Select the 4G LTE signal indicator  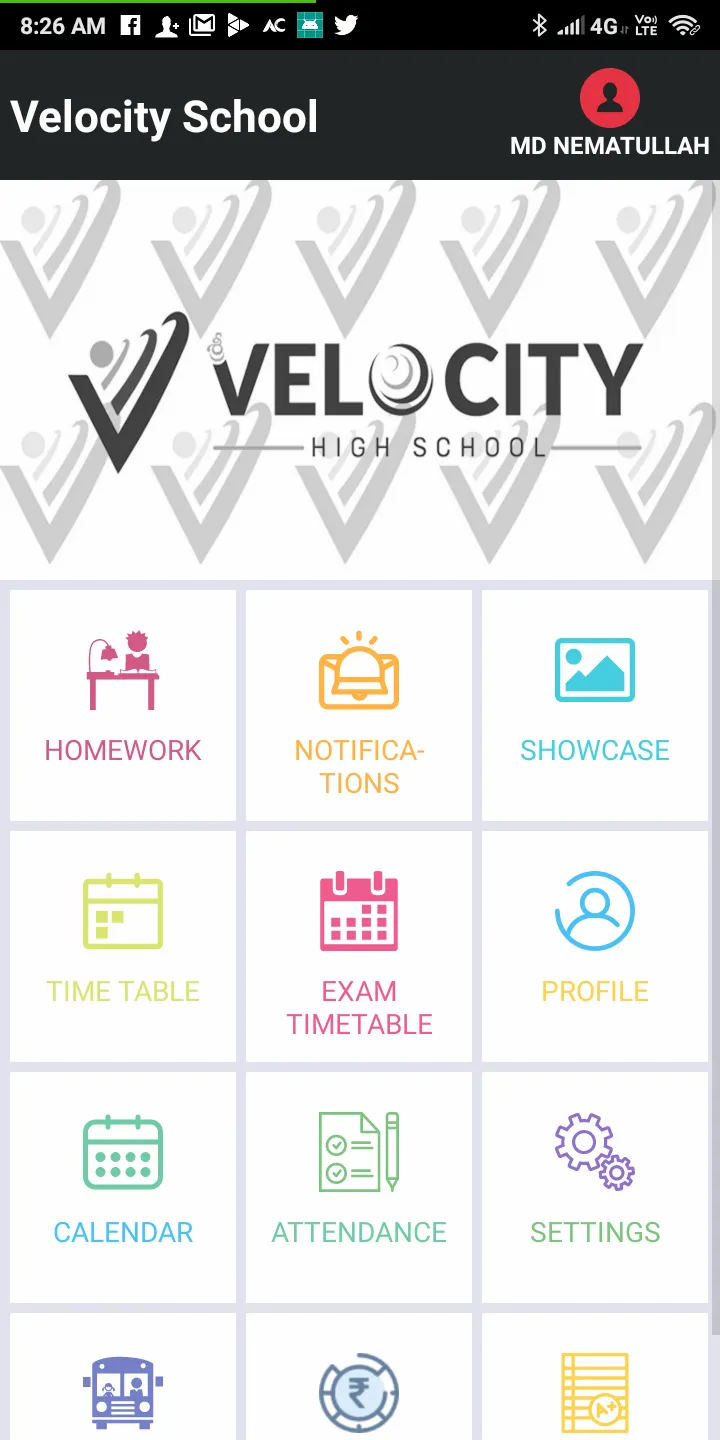coord(608,26)
